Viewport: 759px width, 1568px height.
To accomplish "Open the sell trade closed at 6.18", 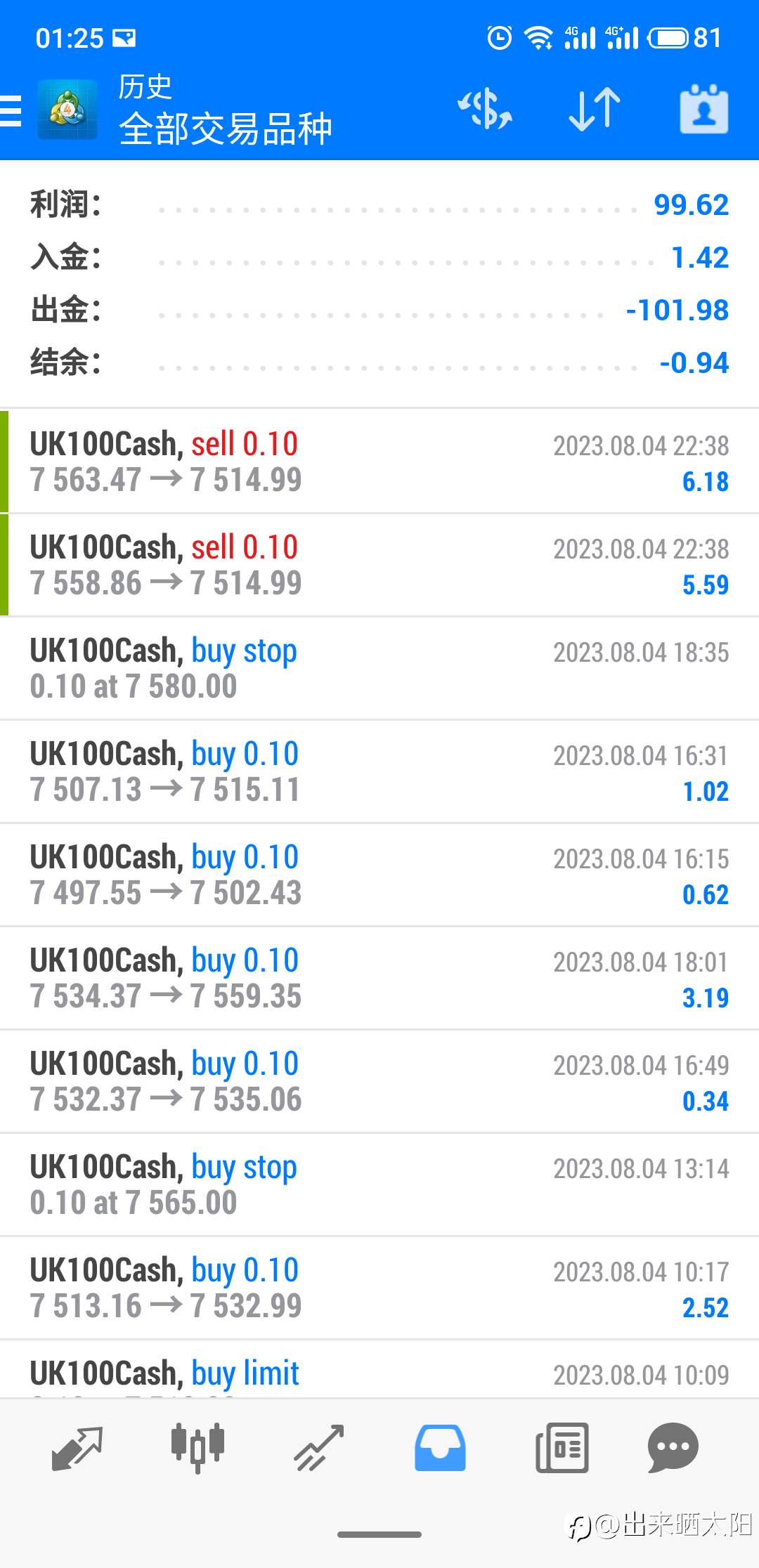I will pos(379,462).
